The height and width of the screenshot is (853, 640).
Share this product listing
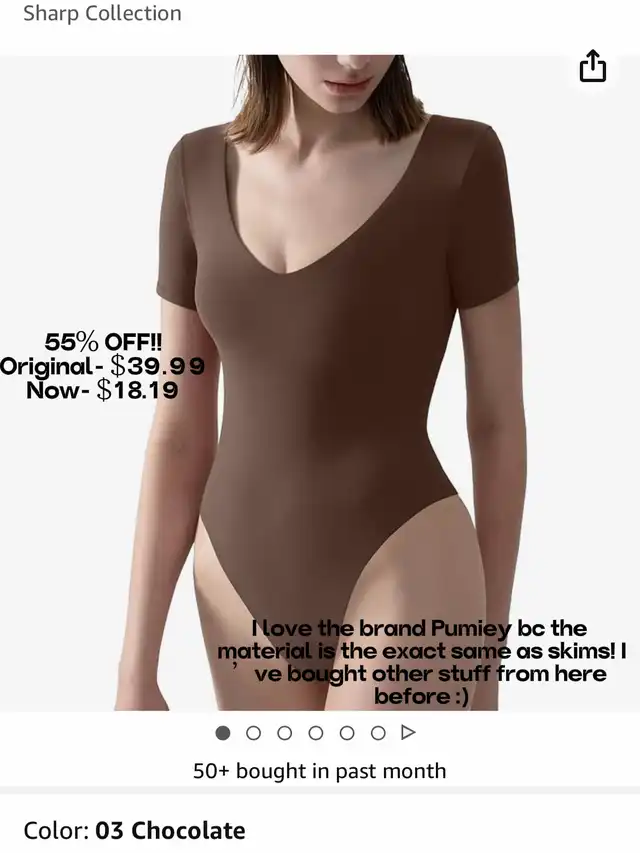(593, 66)
